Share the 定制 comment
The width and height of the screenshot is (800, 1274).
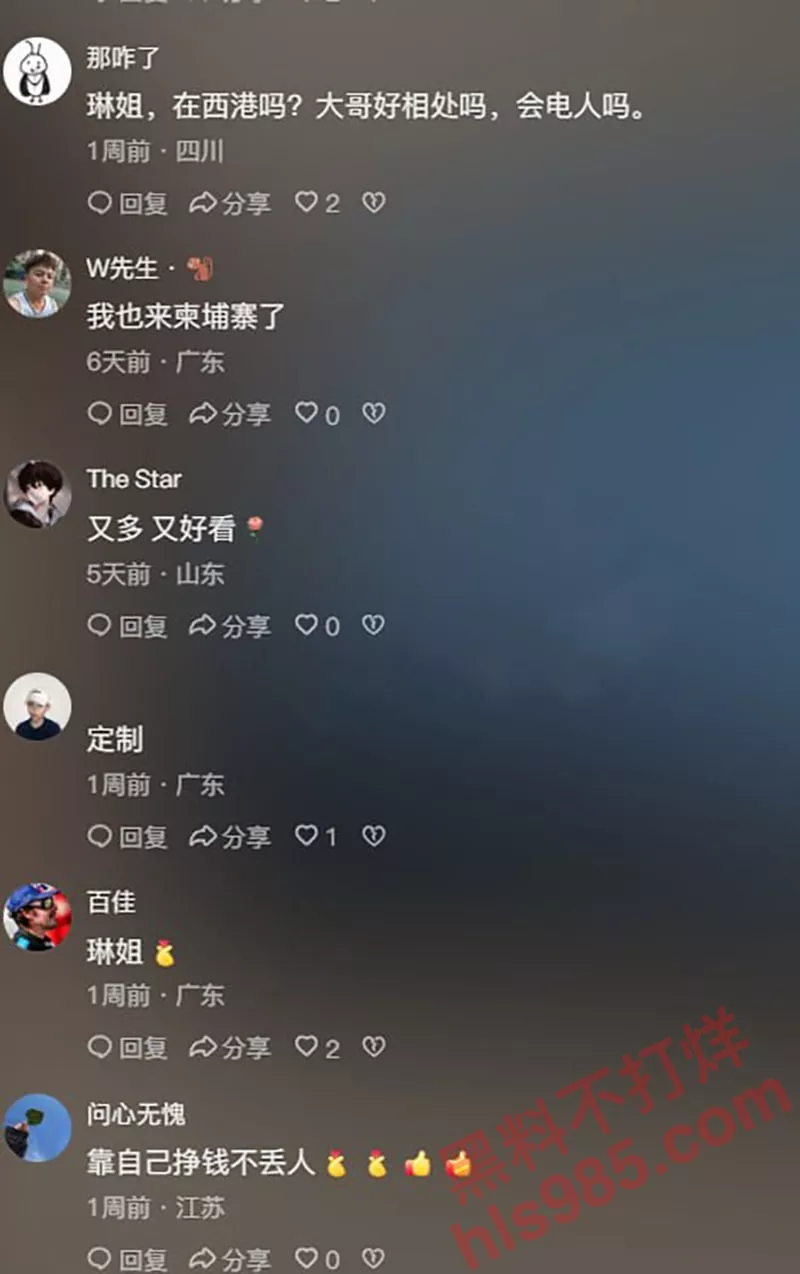[x=230, y=836]
